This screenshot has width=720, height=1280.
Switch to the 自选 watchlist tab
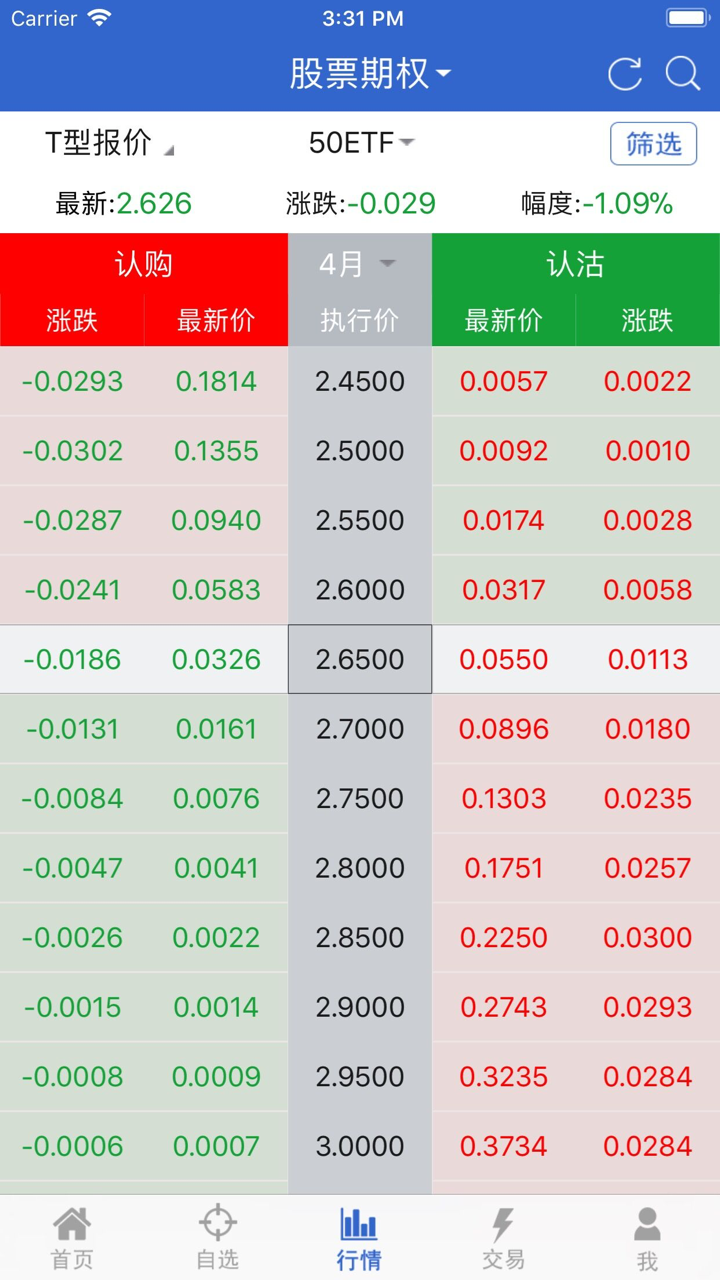(217, 1238)
